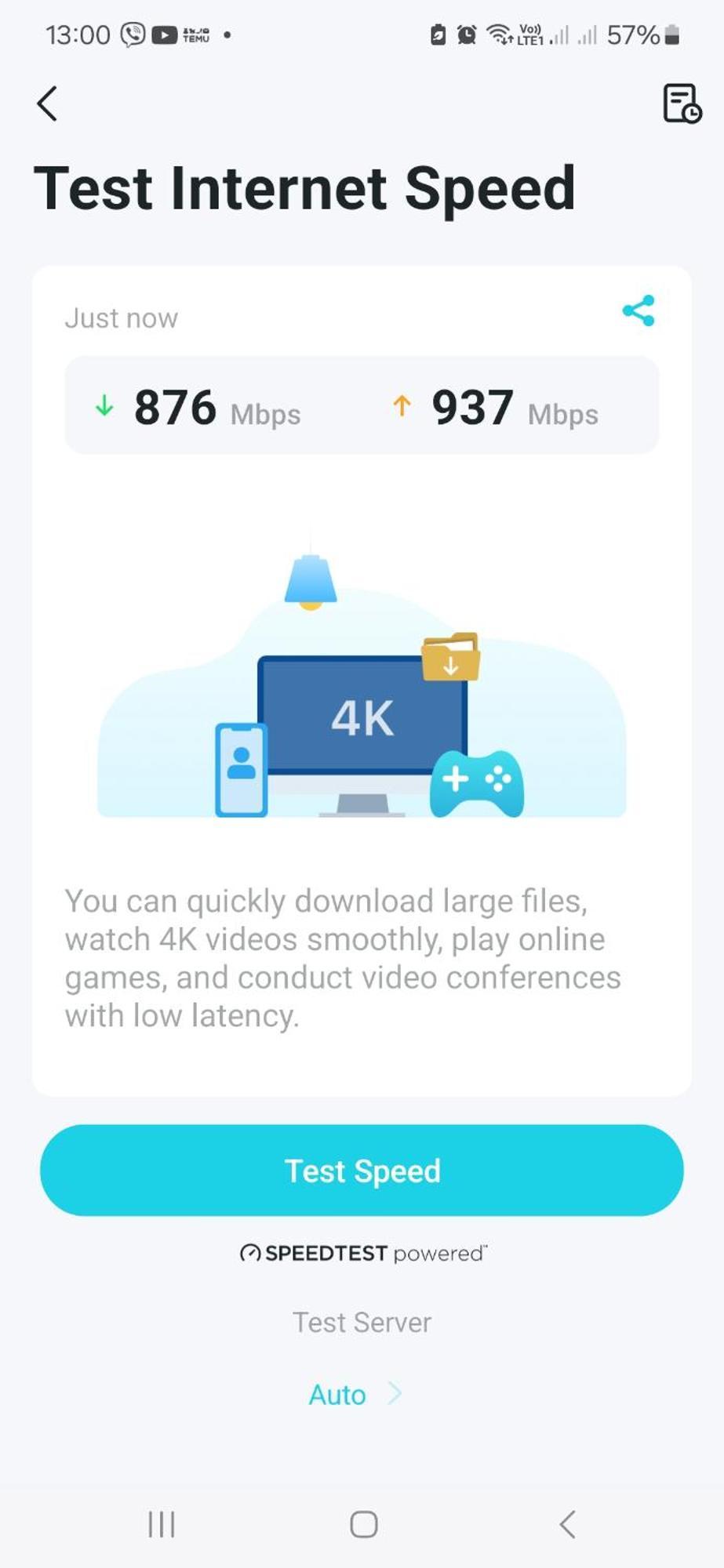Image resolution: width=724 pixels, height=1568 pixels.
Task: Change the test server from Auto
Action: click(355, 1395)
